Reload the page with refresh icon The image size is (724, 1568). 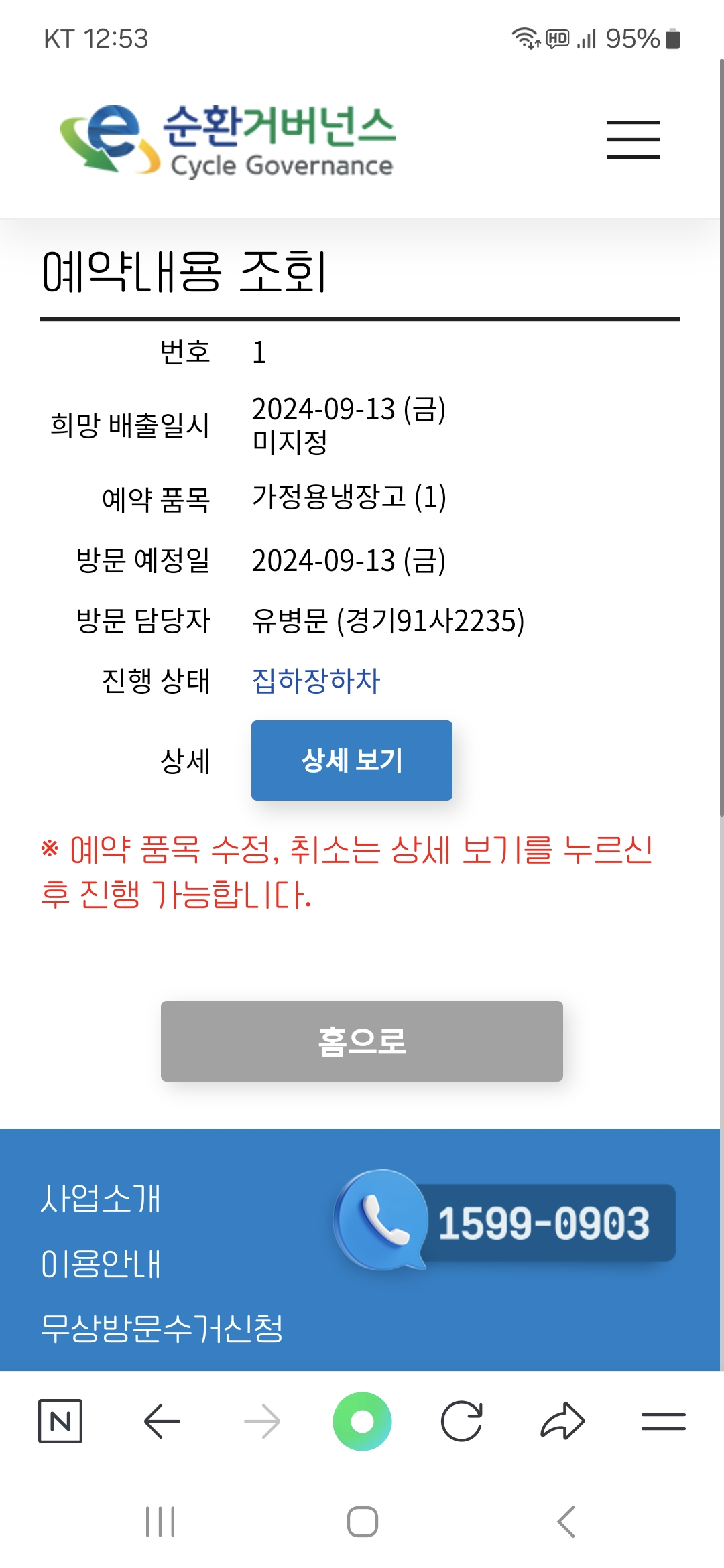pyautogui.click(x=462, y=1421)
